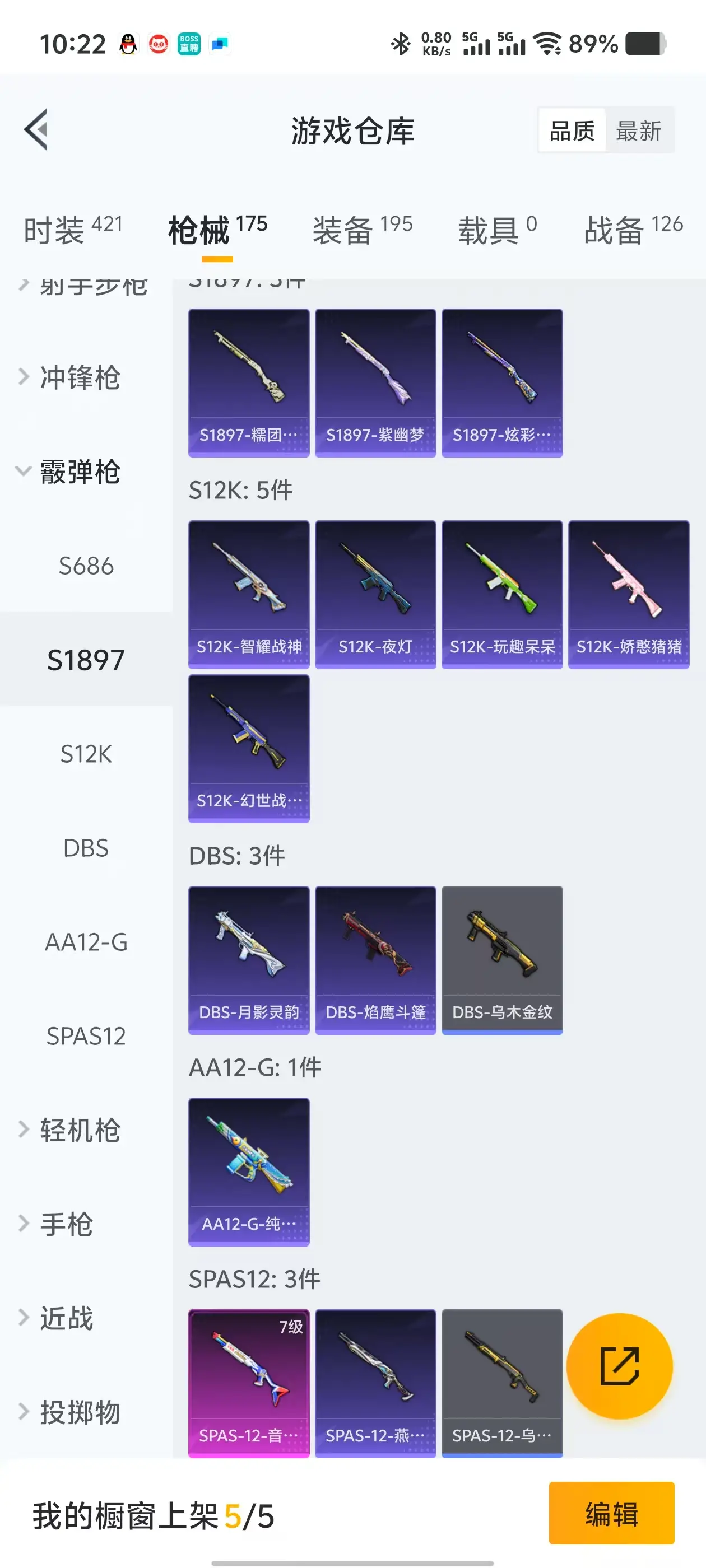
Task: Open the DBS-乌木金纹 skin
Action: [x=501, y=959]
